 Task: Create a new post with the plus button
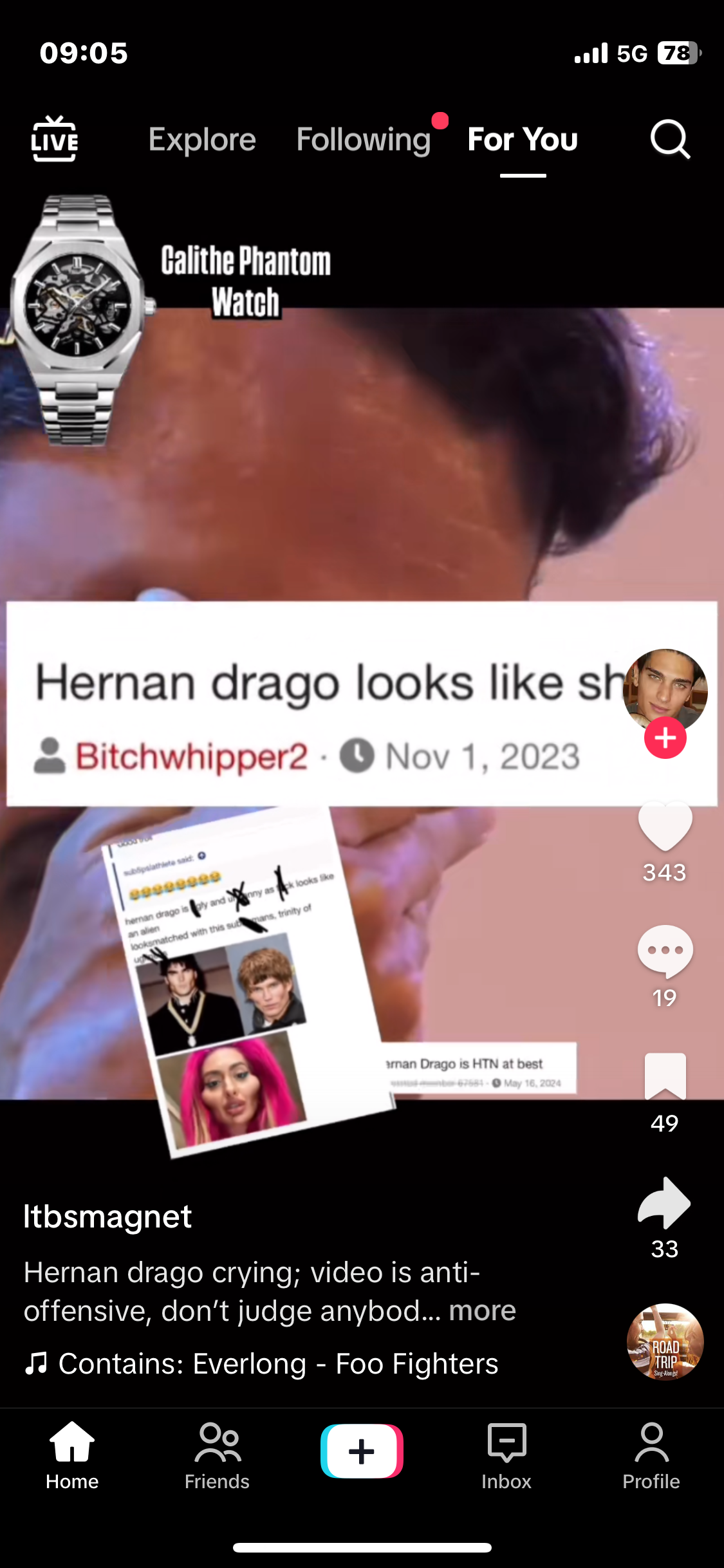coord(362,1451)
